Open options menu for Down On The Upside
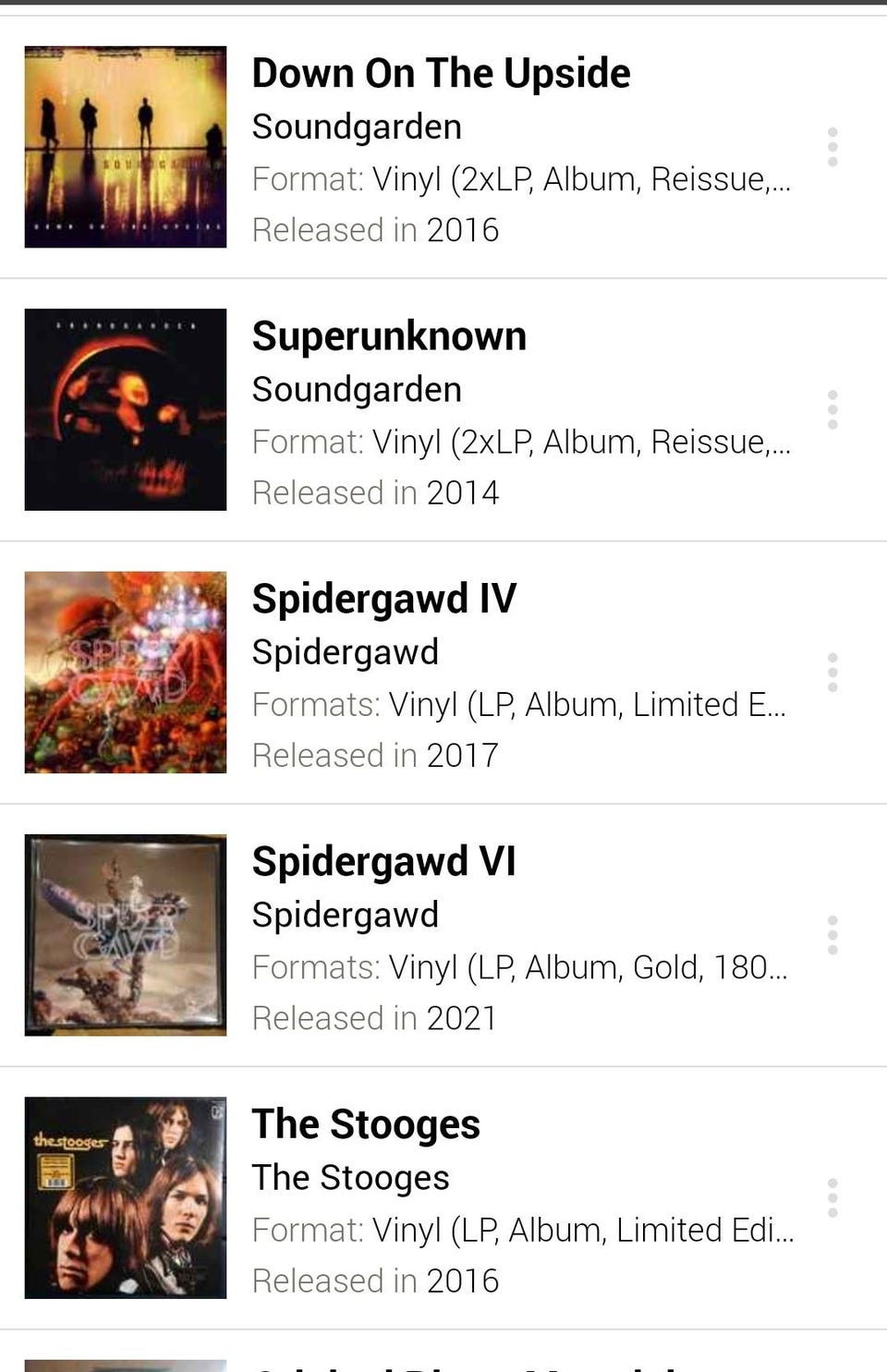 tap(832, 147)
